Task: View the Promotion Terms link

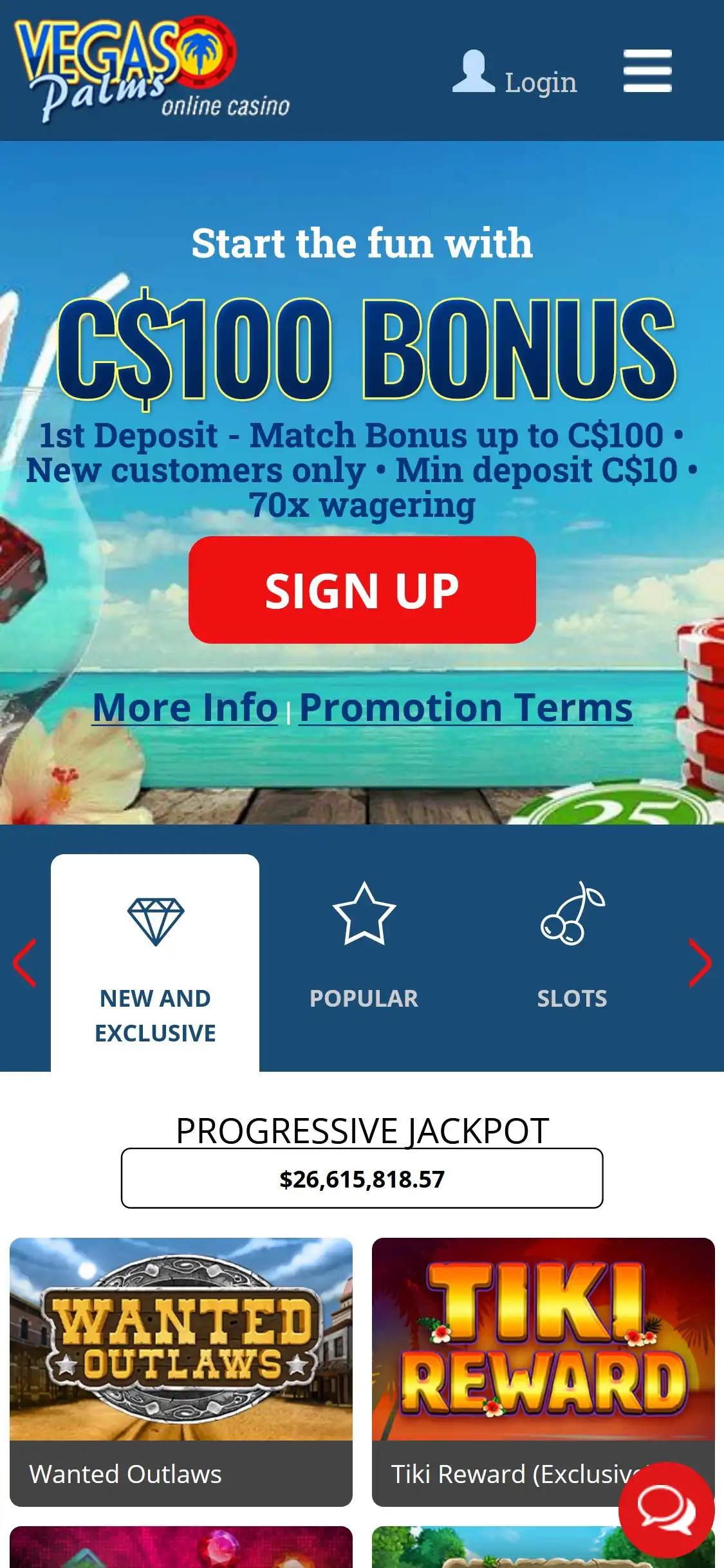Action: pyautogui.click(x=466, y=707)
